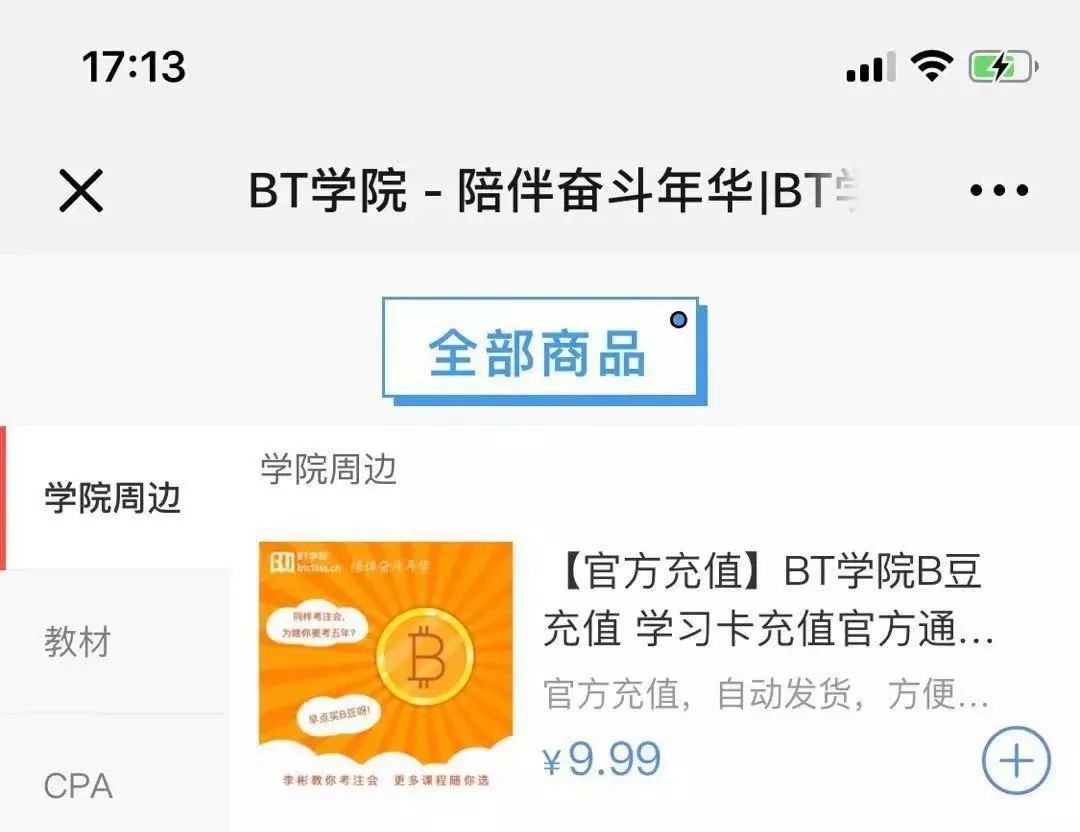Image resolution: width=1080 pixels, height=832 pixels.
Task: Switch to the 教材 category
Action: (78, 641)
